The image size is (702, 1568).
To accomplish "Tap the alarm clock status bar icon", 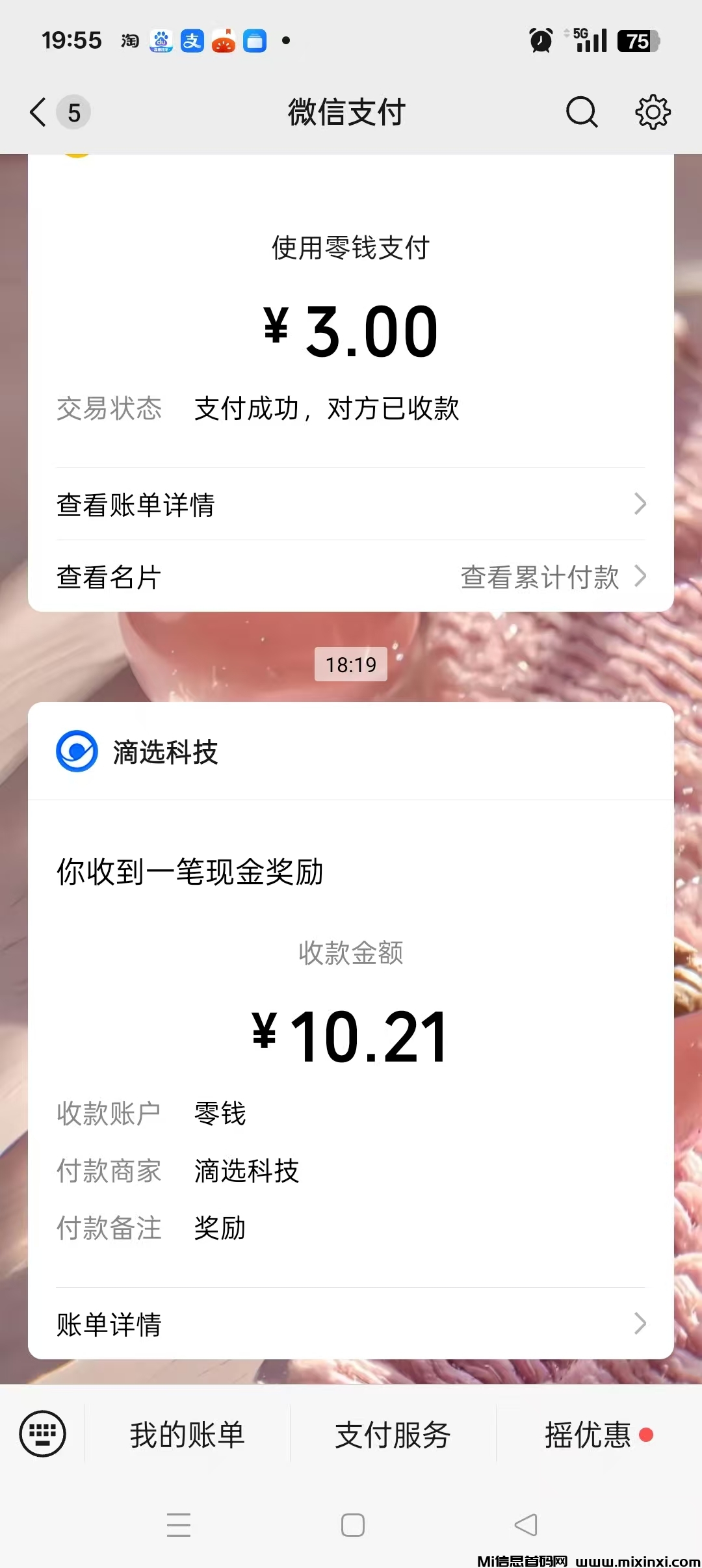I will click(x=540, y=40).
